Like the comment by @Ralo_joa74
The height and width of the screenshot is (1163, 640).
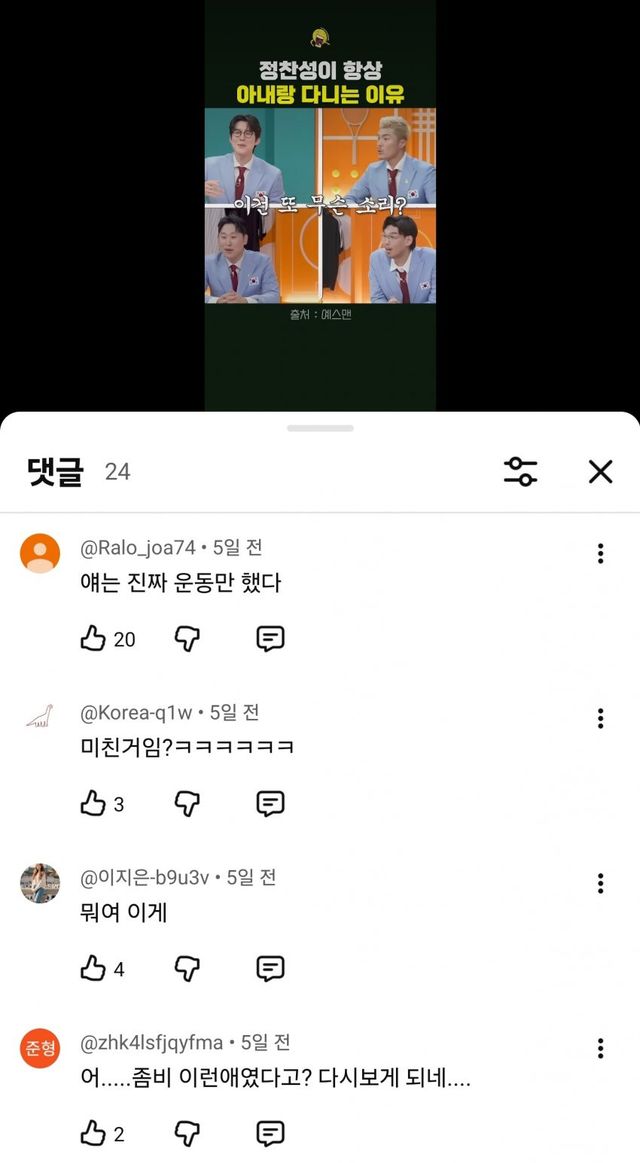93,639
